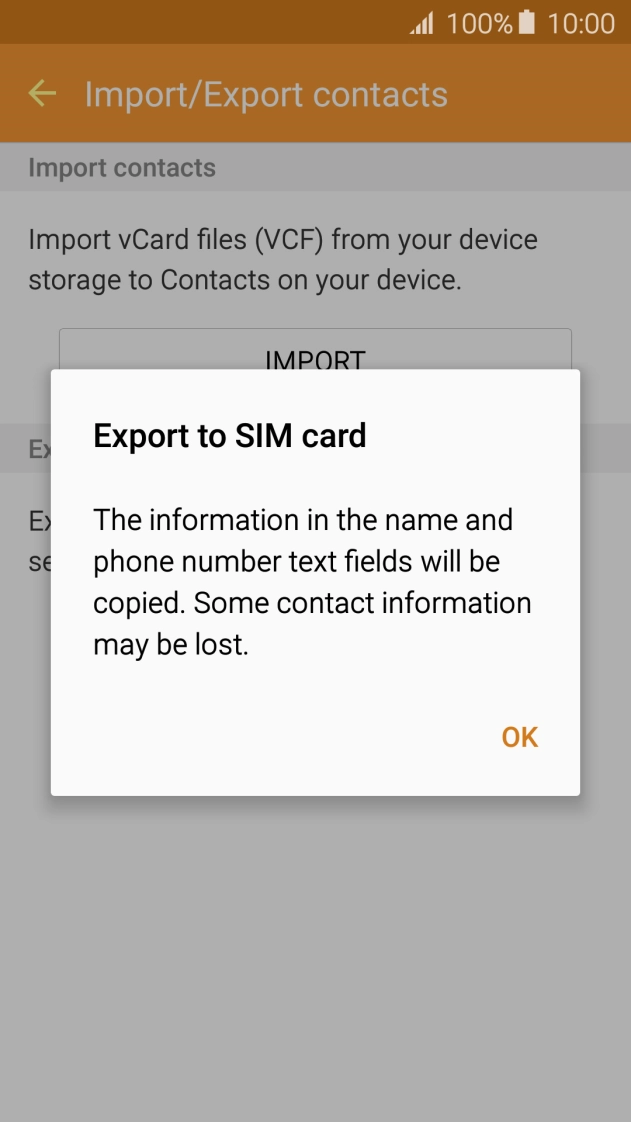Tap the IMPORT button behind the dialog
Image resolution: width=631 pixels, height=1122 pixels.
(315, 352)
